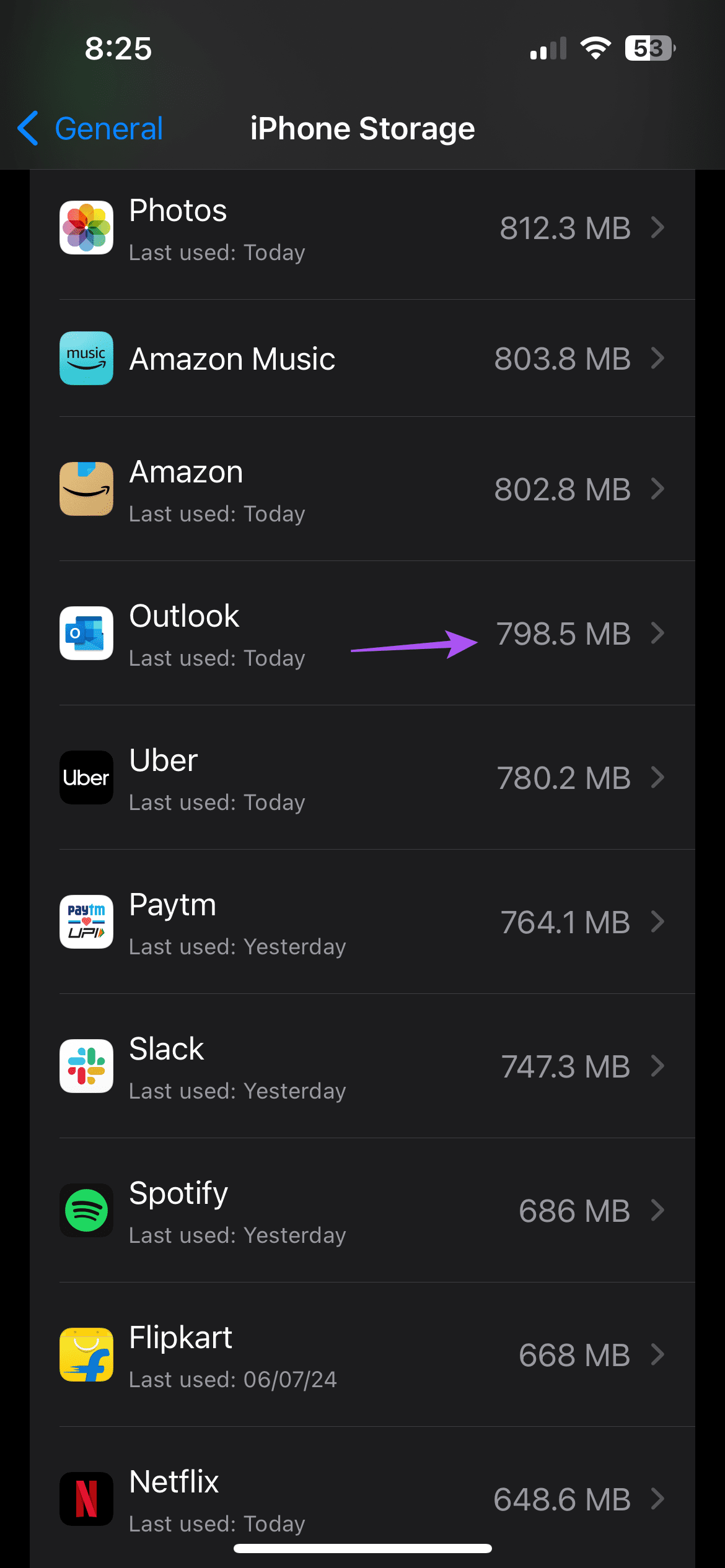The height and width of the screenshot is (1568, 725).
Task: Select the Amazon shopping app icon
Action: pos(86,489)
